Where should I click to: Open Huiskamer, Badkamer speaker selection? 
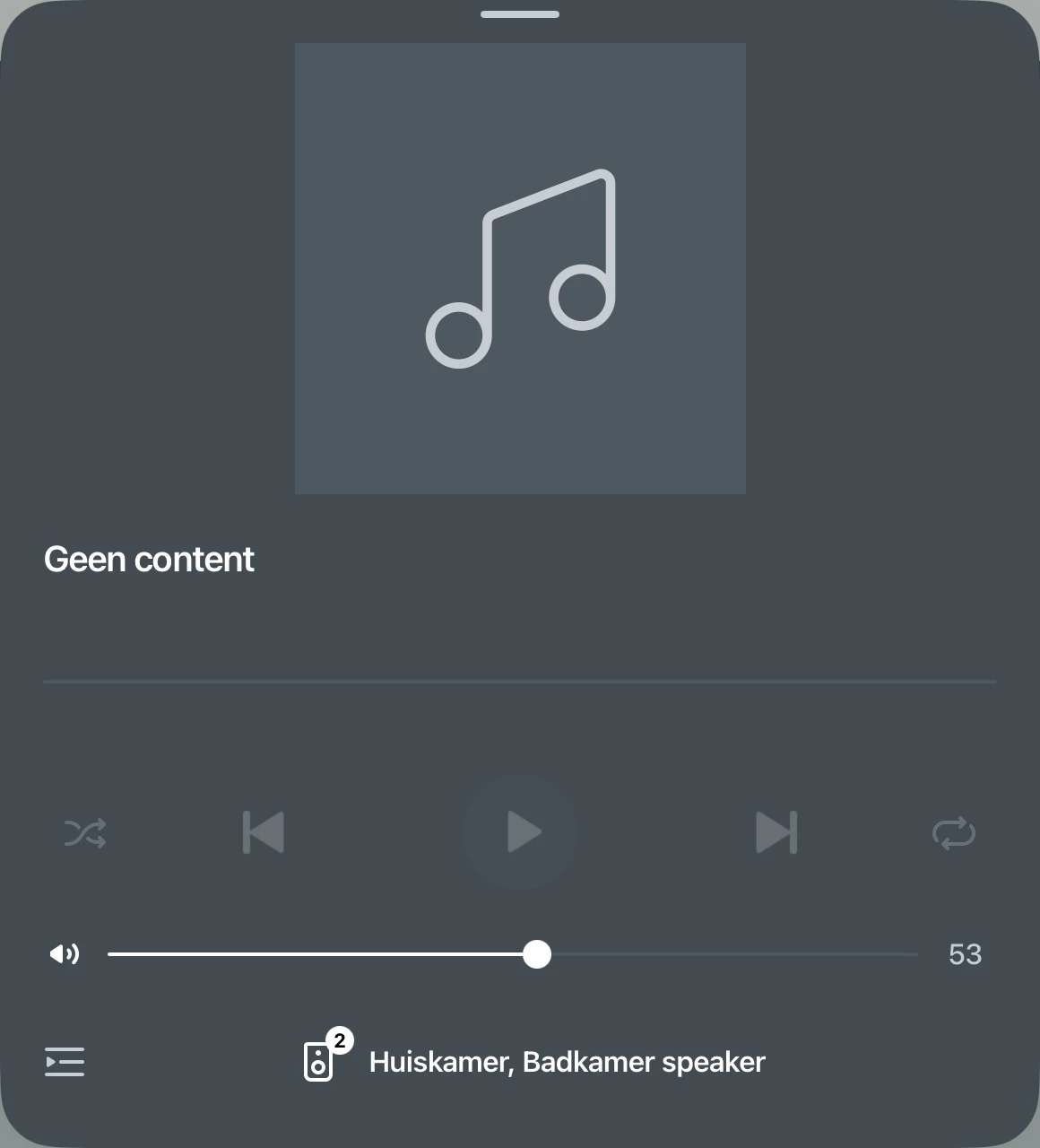[x=535, y=1062]
